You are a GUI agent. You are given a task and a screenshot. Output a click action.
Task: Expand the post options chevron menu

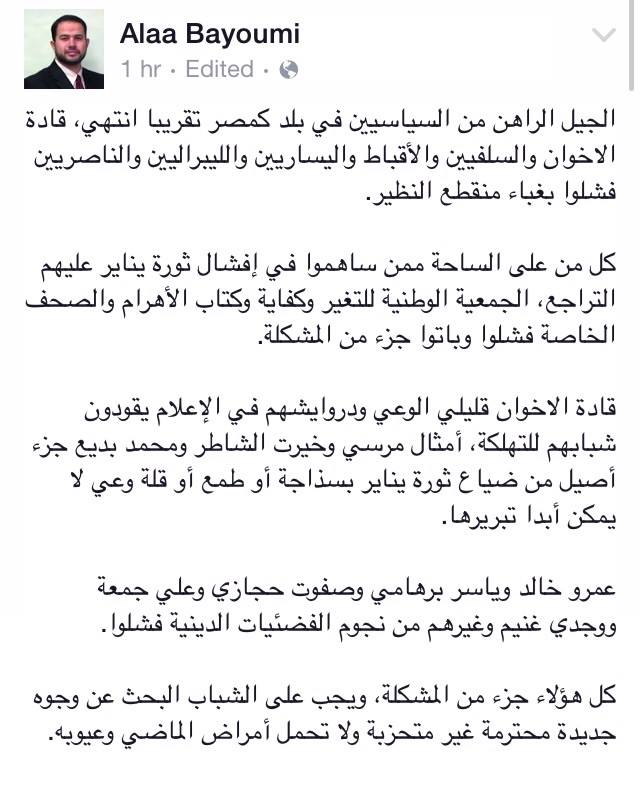tap(603, 36)
